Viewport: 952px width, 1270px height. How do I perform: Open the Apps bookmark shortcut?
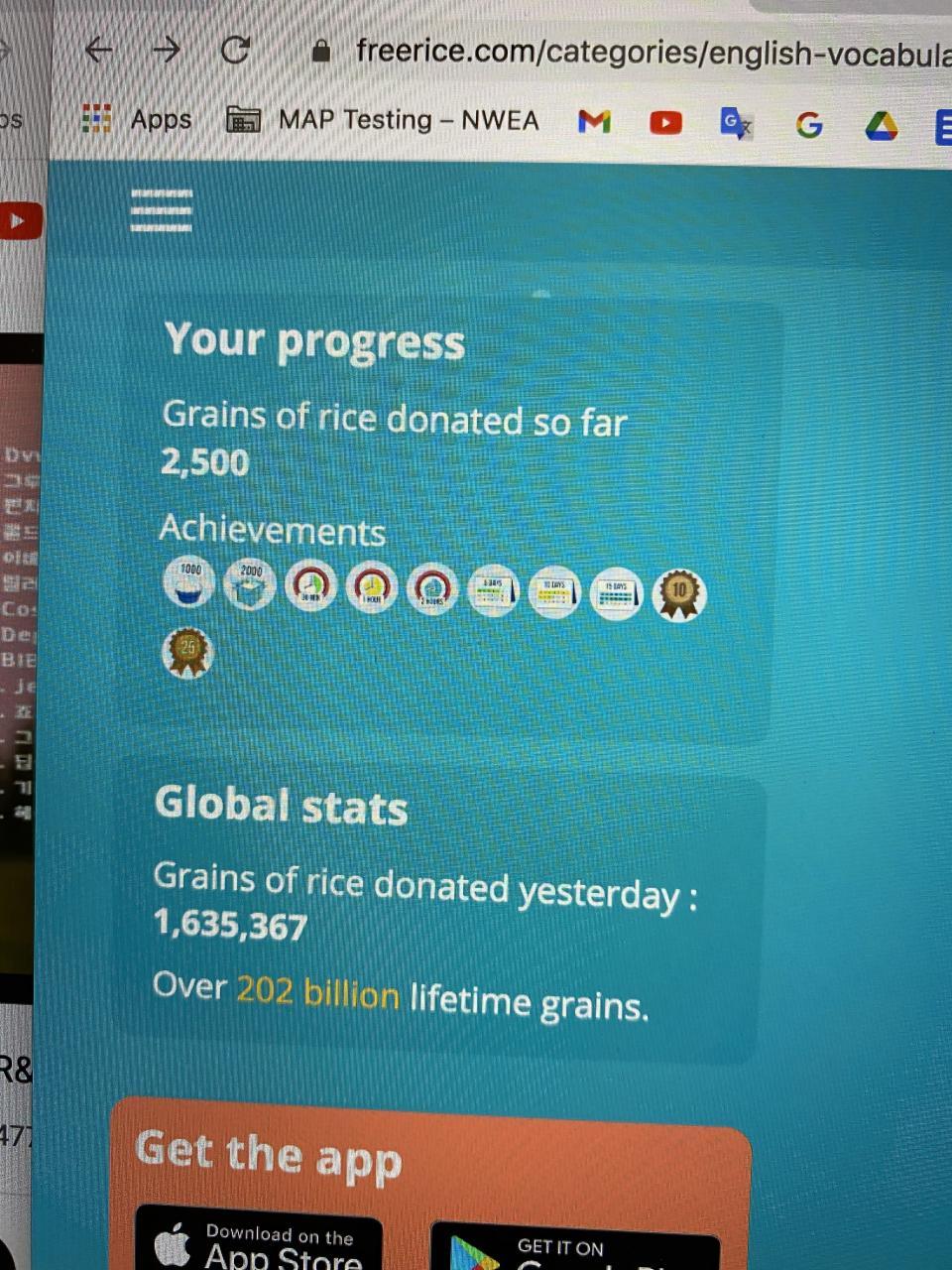tap(137, 120)
